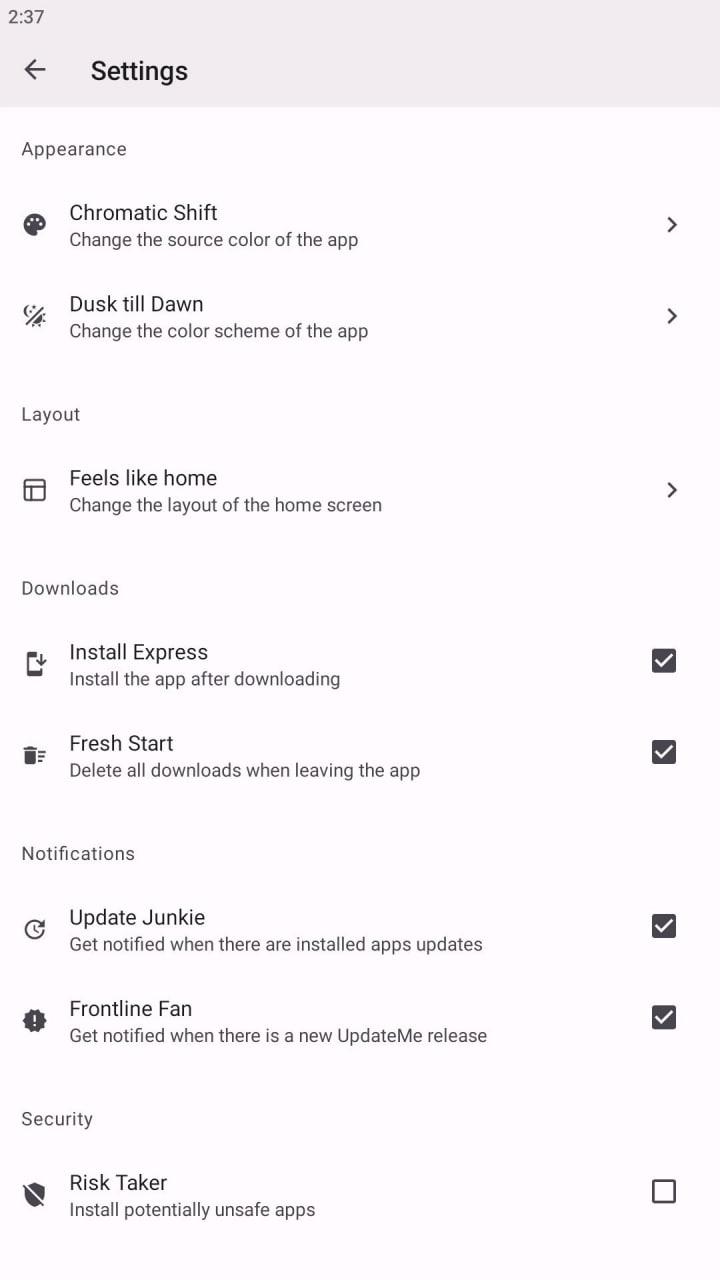Screen dimensions: 720x1280
Task: Select the Dusk till Dawn dark mode icon
Action: 34,316
